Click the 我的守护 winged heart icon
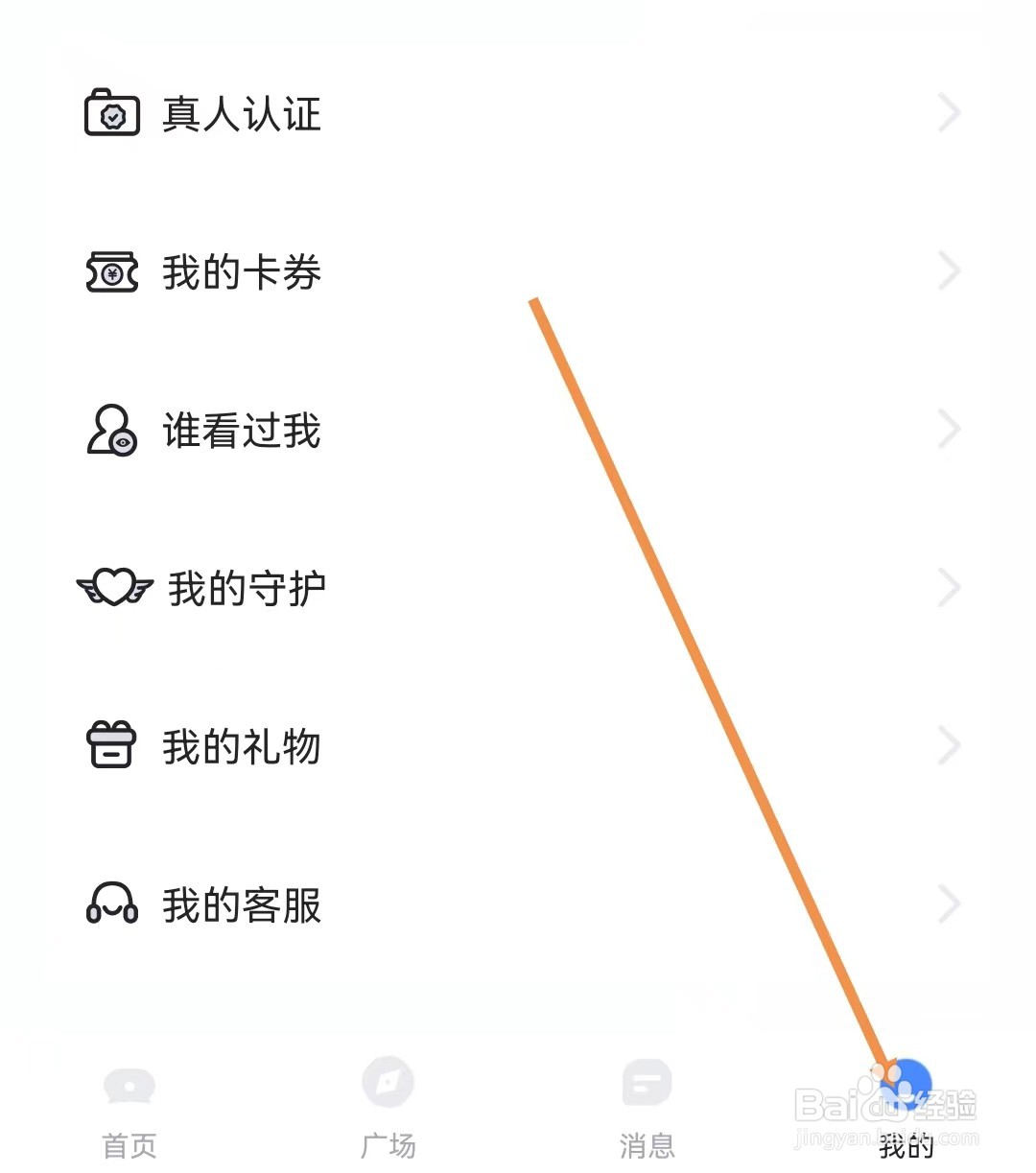Screen dimensions: 1036x1173 (112, 587)
